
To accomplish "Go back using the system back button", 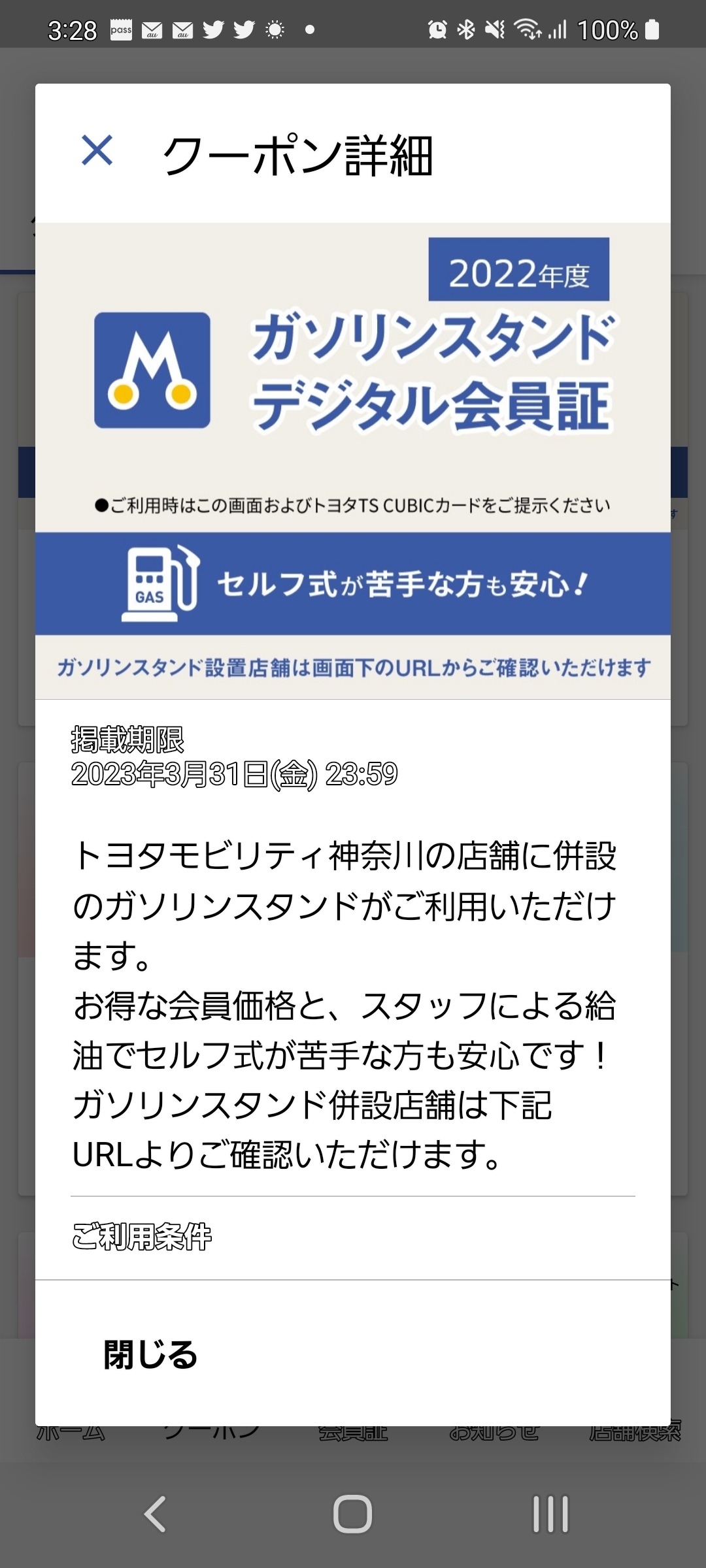I will (155, 1514).
